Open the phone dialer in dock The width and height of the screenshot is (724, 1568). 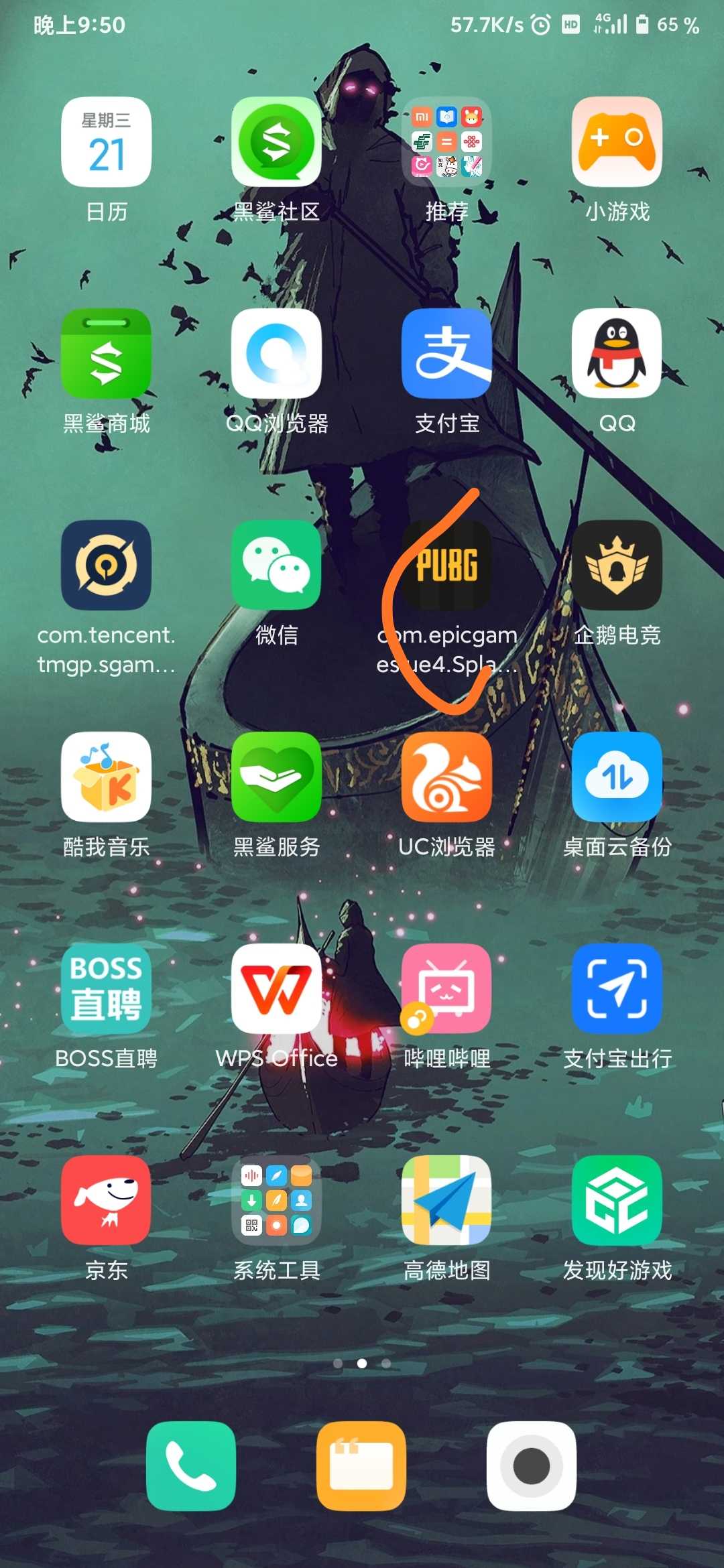click(191, 1466)
